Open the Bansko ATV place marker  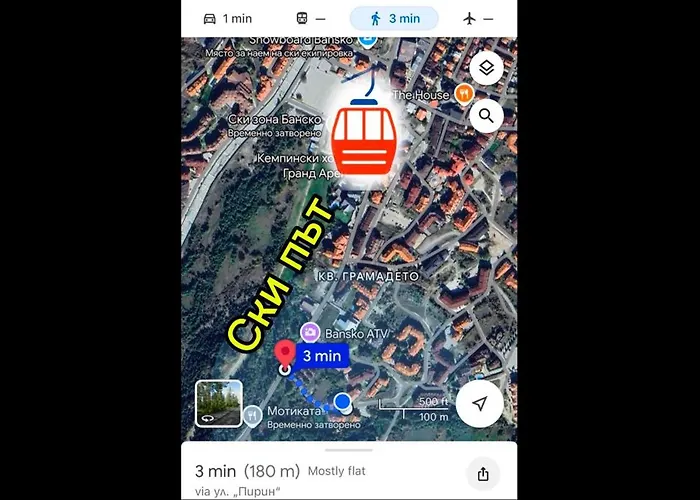311,332
